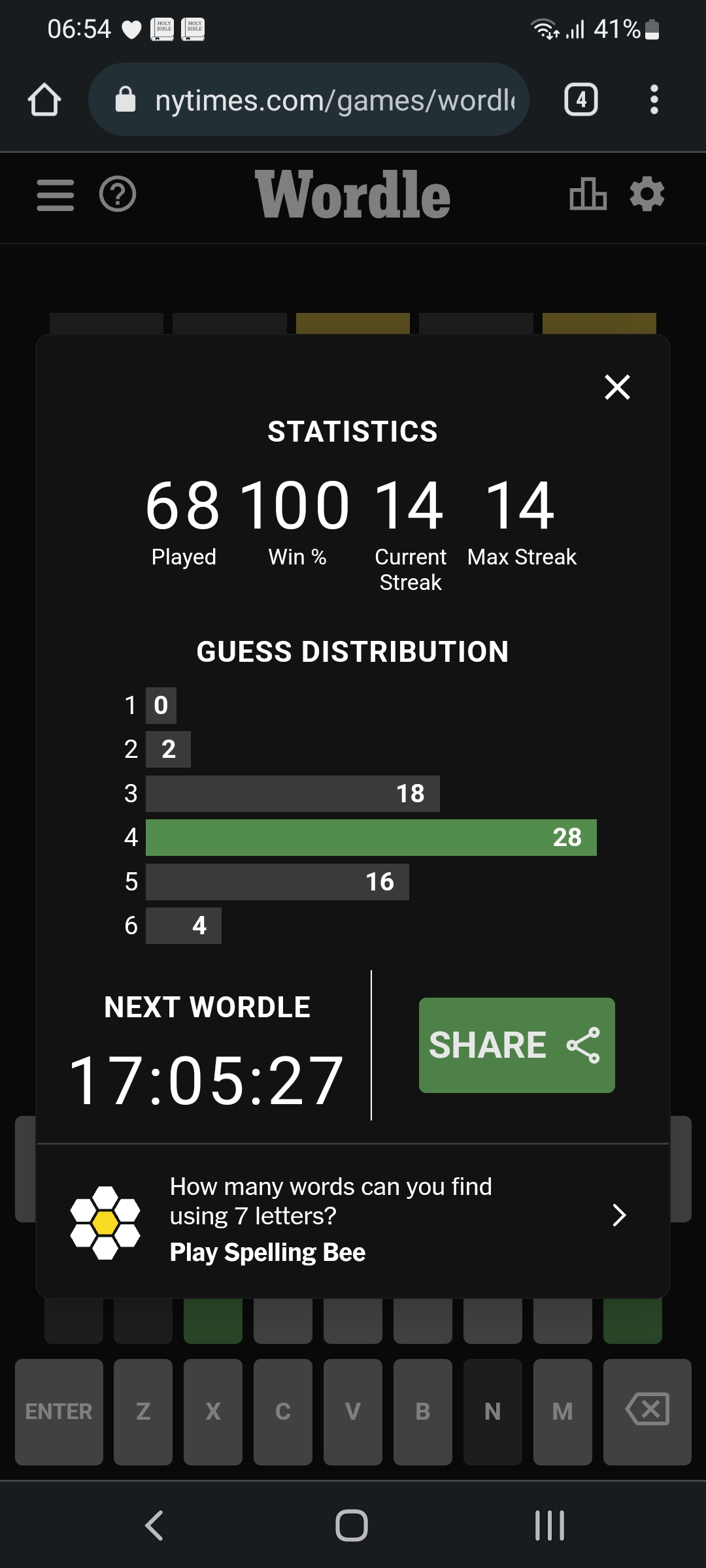Tap the backspace key on the Wordle keyboard

coord(647,1410)
